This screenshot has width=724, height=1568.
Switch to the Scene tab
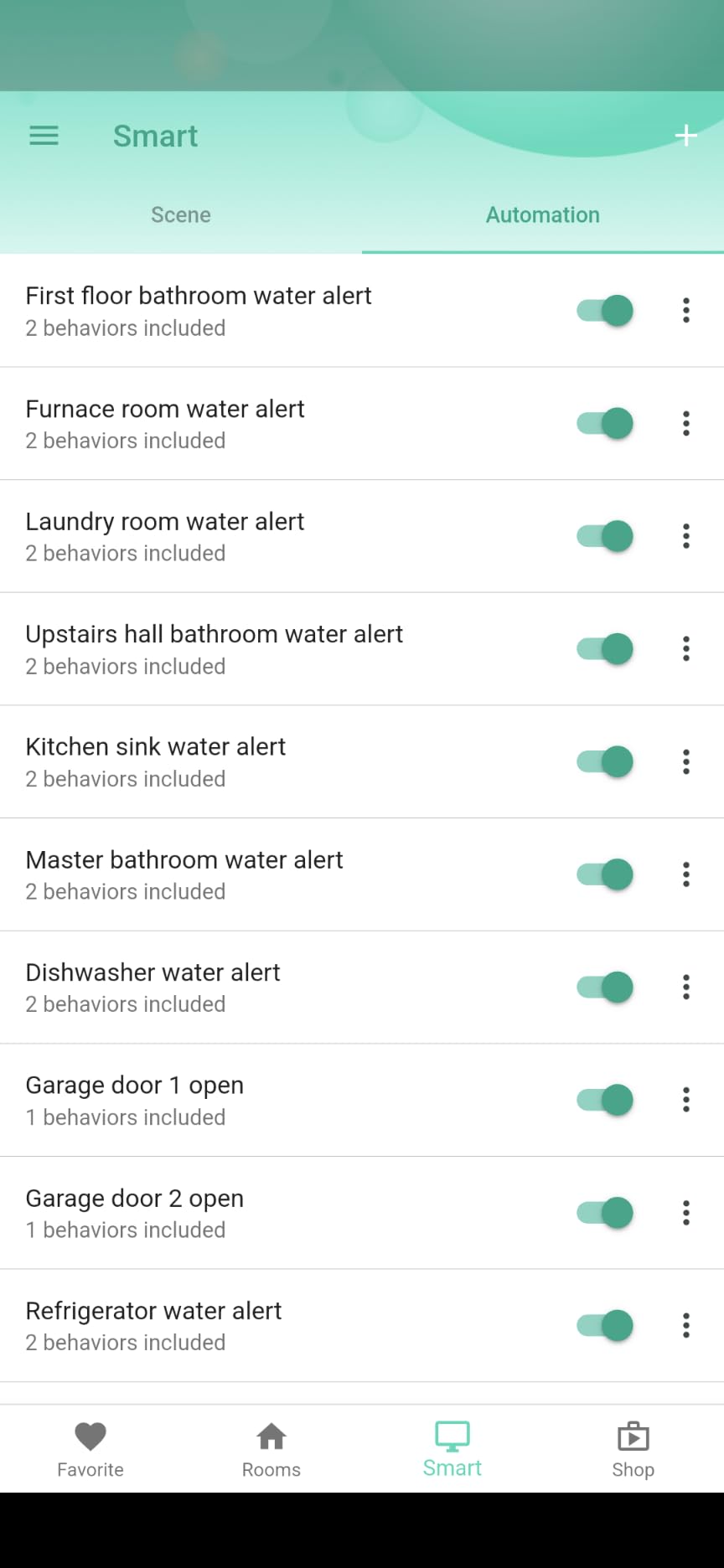tap(181, 215)
